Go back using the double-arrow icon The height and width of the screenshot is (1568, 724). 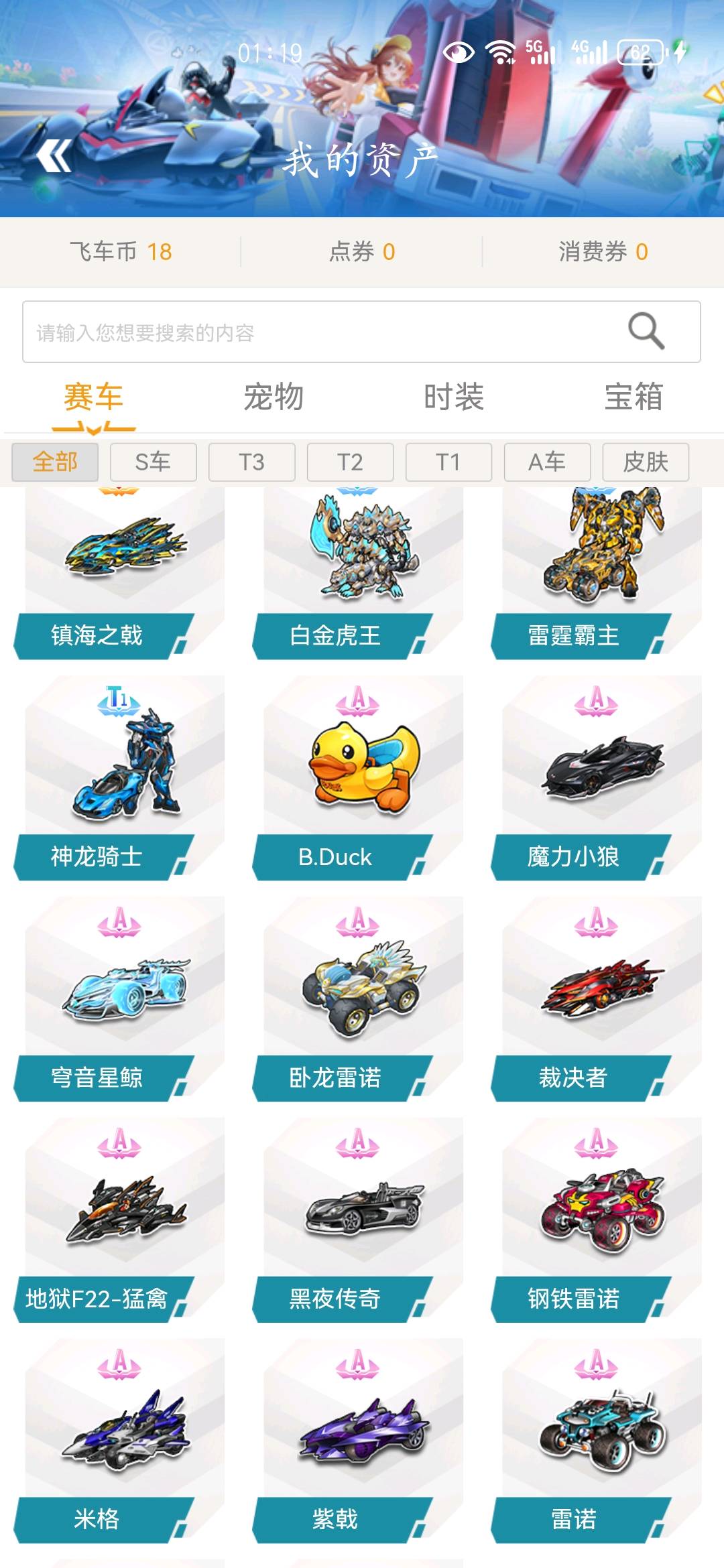54,156
